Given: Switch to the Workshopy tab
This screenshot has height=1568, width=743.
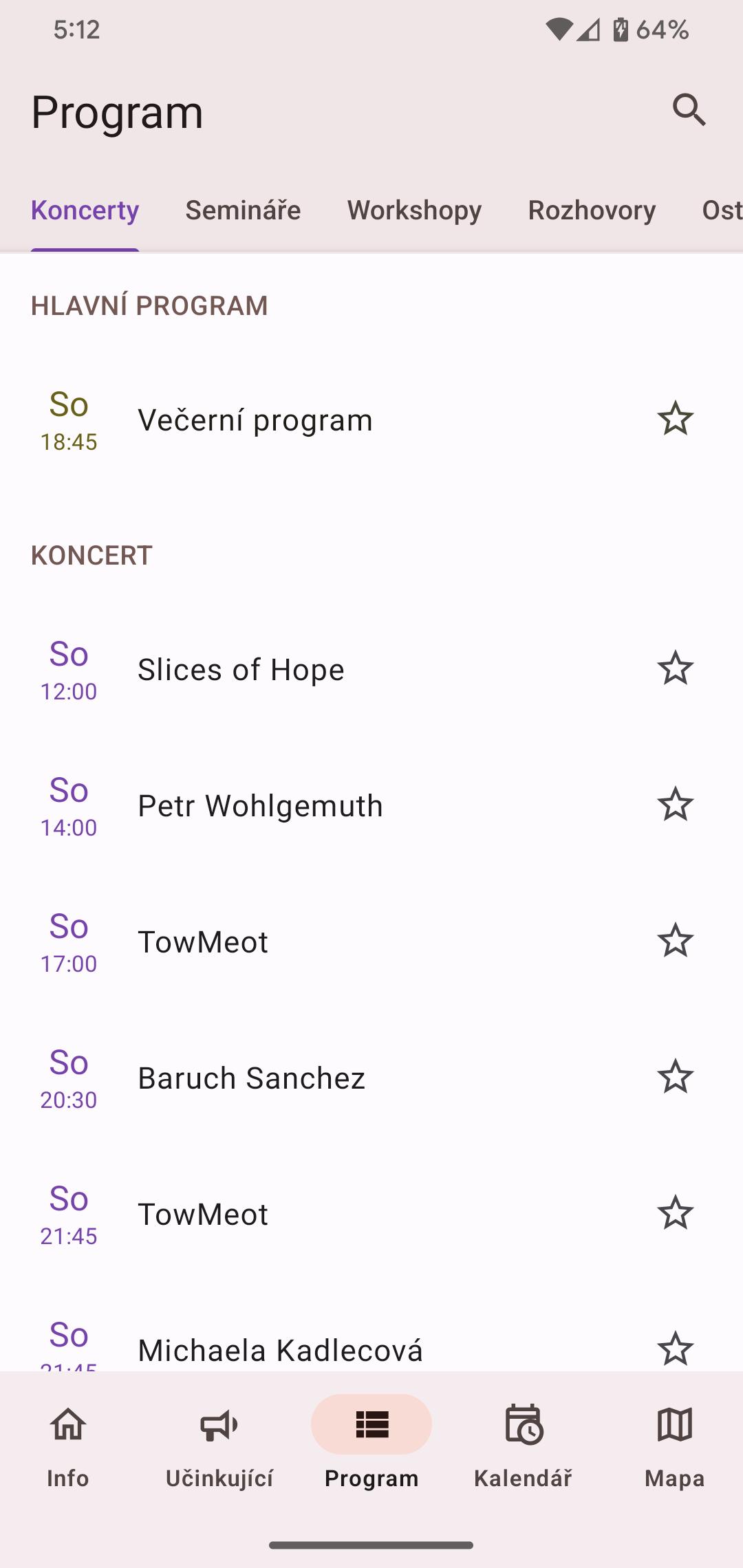Looking at the screenshot, I should pos(414,210).
